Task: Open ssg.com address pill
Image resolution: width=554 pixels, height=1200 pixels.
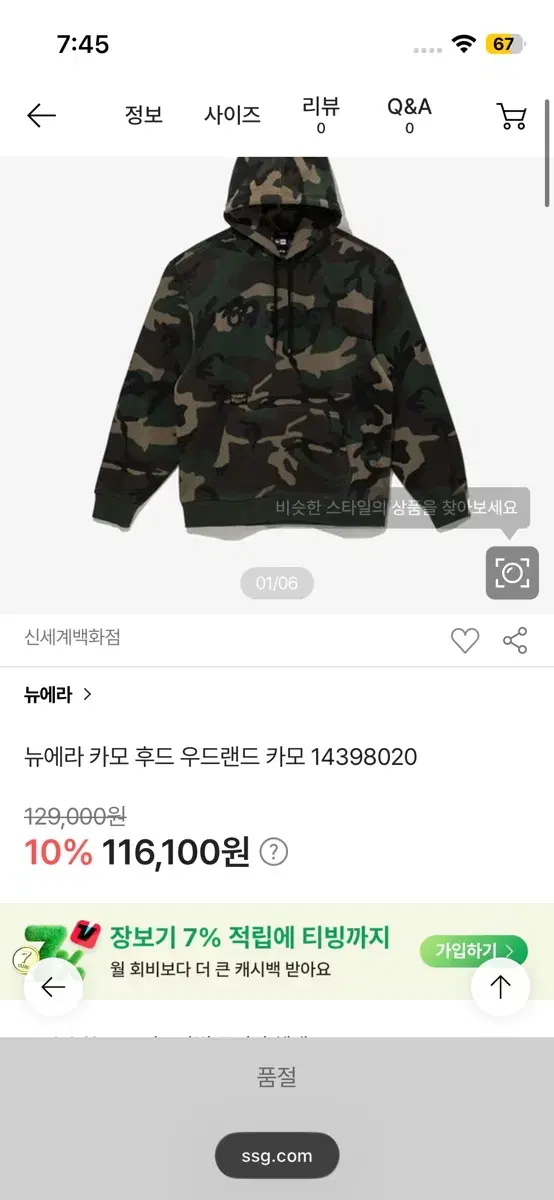Action: 277,1156
